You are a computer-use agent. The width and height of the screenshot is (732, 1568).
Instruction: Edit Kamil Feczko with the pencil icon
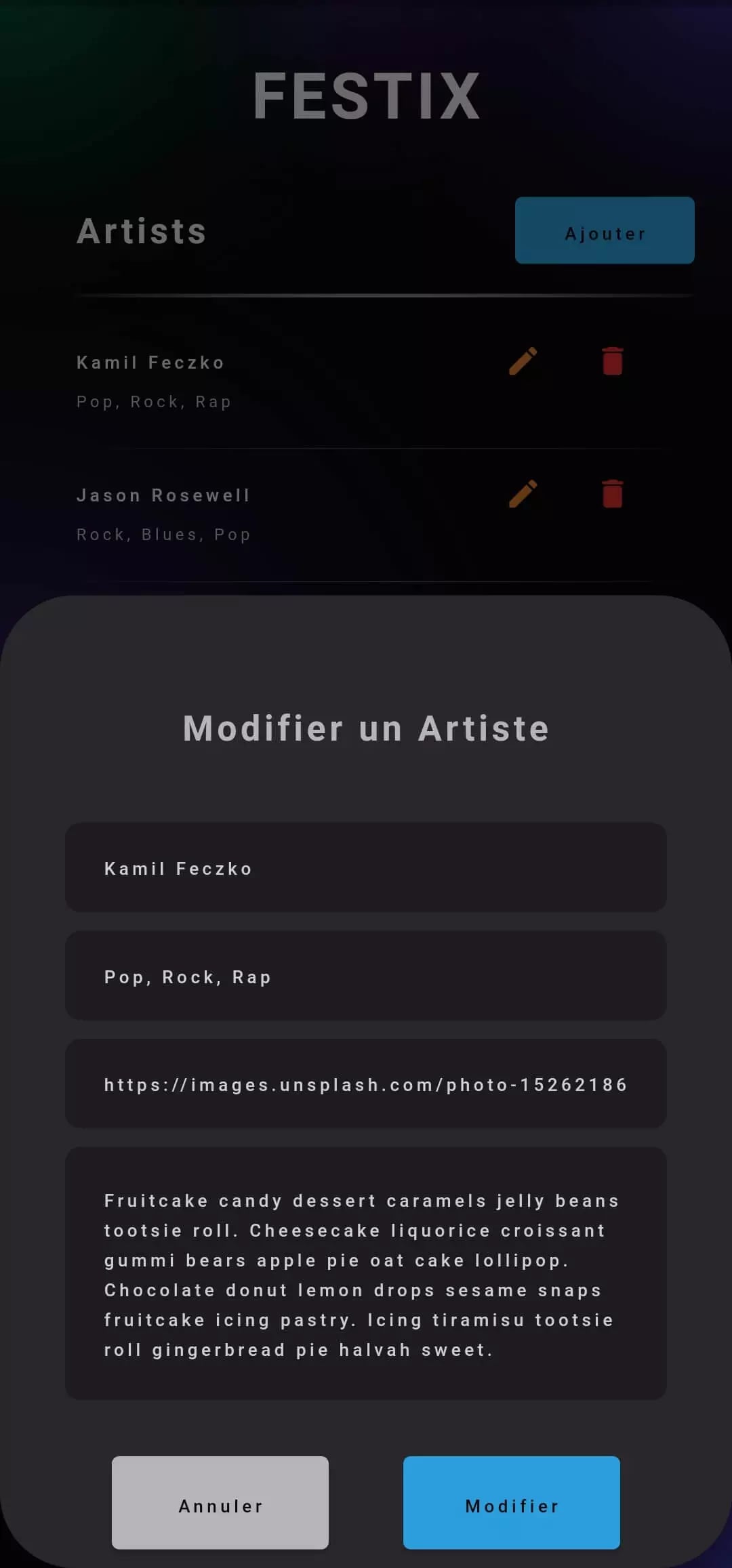click(523, 361)
